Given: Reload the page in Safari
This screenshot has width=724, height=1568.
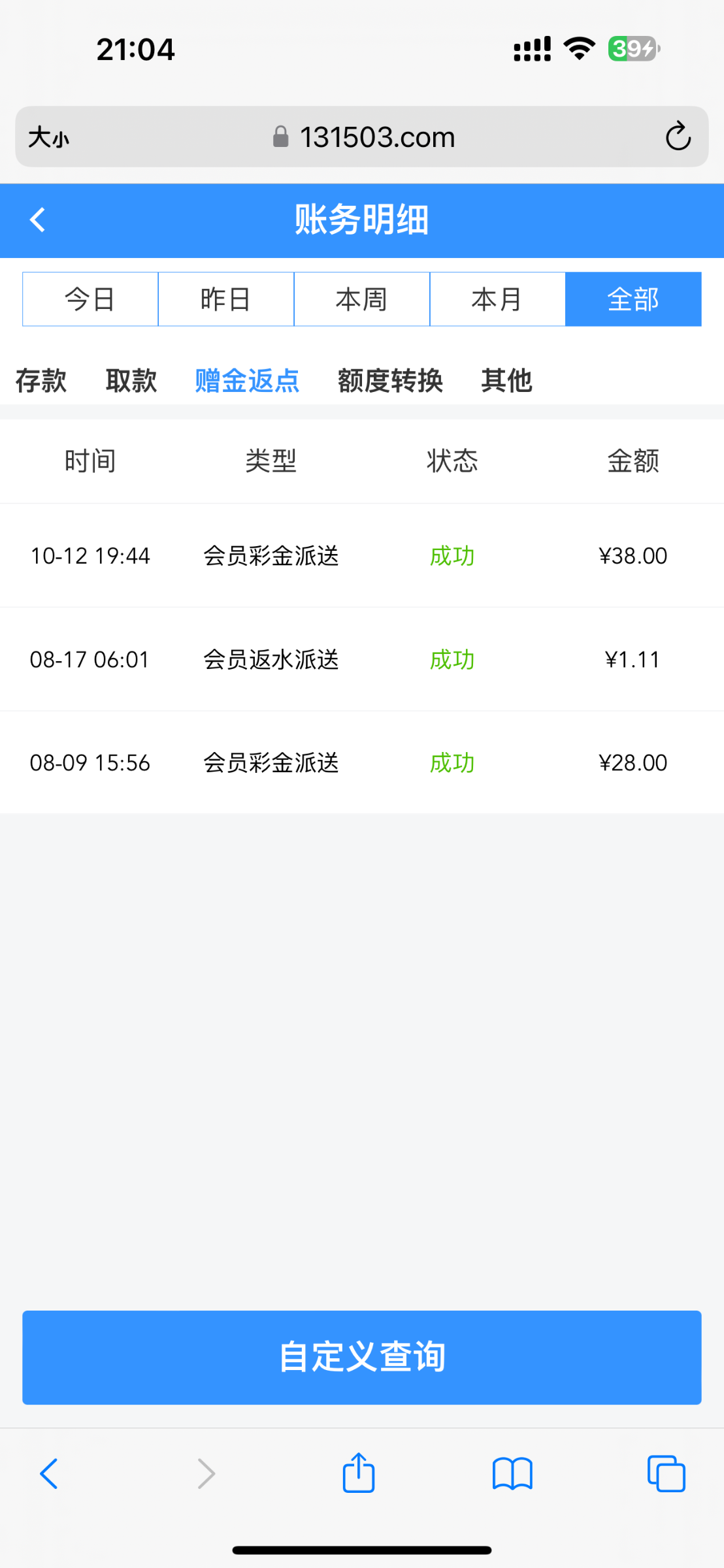Looking at the screenshot, I should [x=678, y=137].
